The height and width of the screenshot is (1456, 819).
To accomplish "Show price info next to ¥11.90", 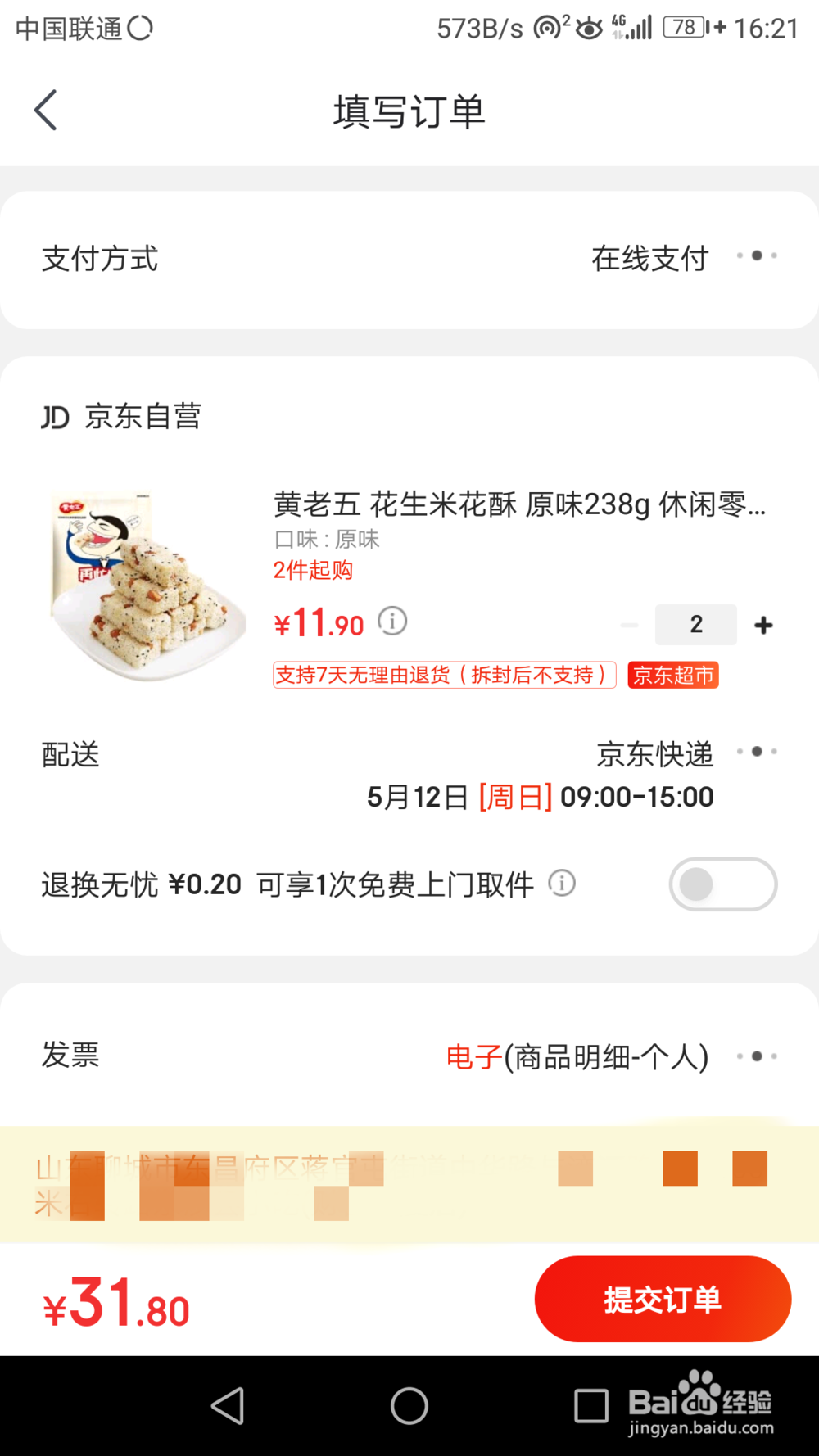I will pos(392,622).
